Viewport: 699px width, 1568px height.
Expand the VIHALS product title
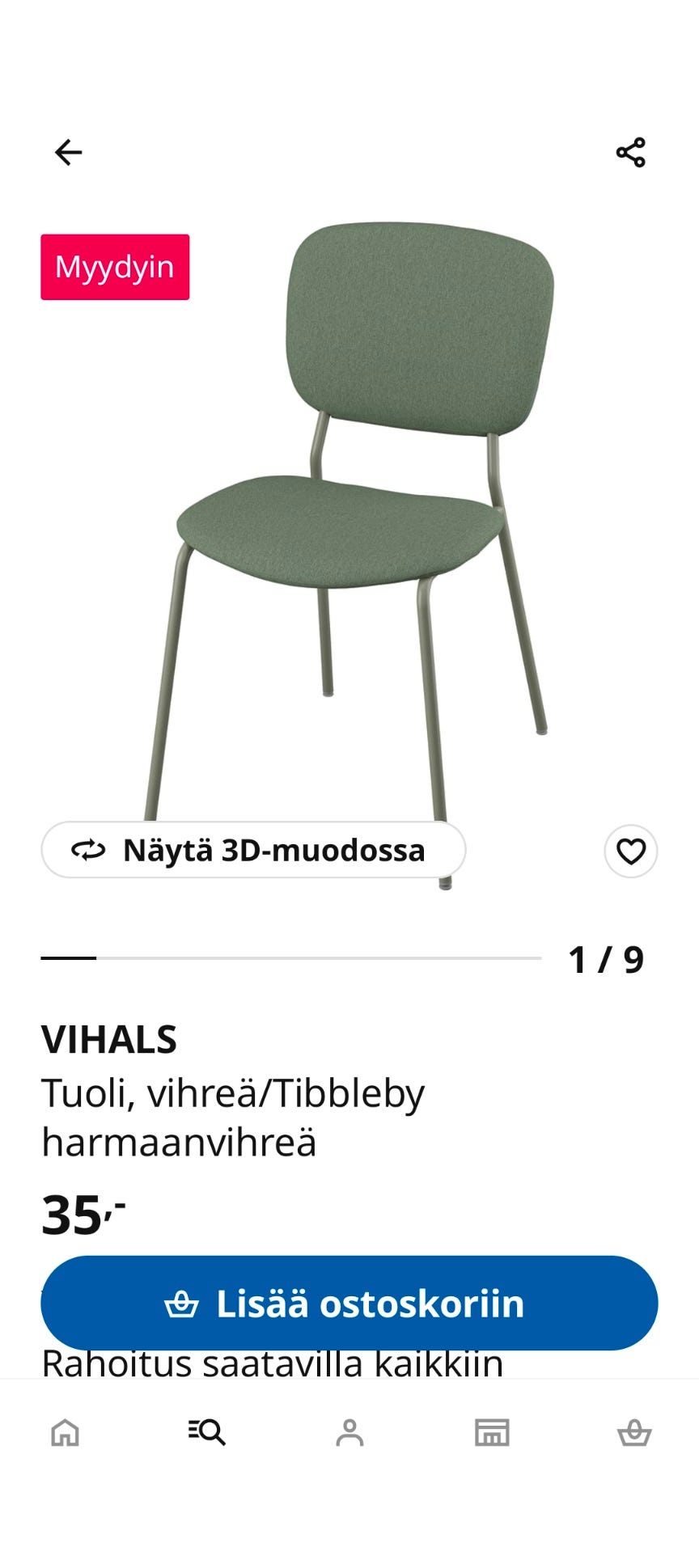(110, 1041)
